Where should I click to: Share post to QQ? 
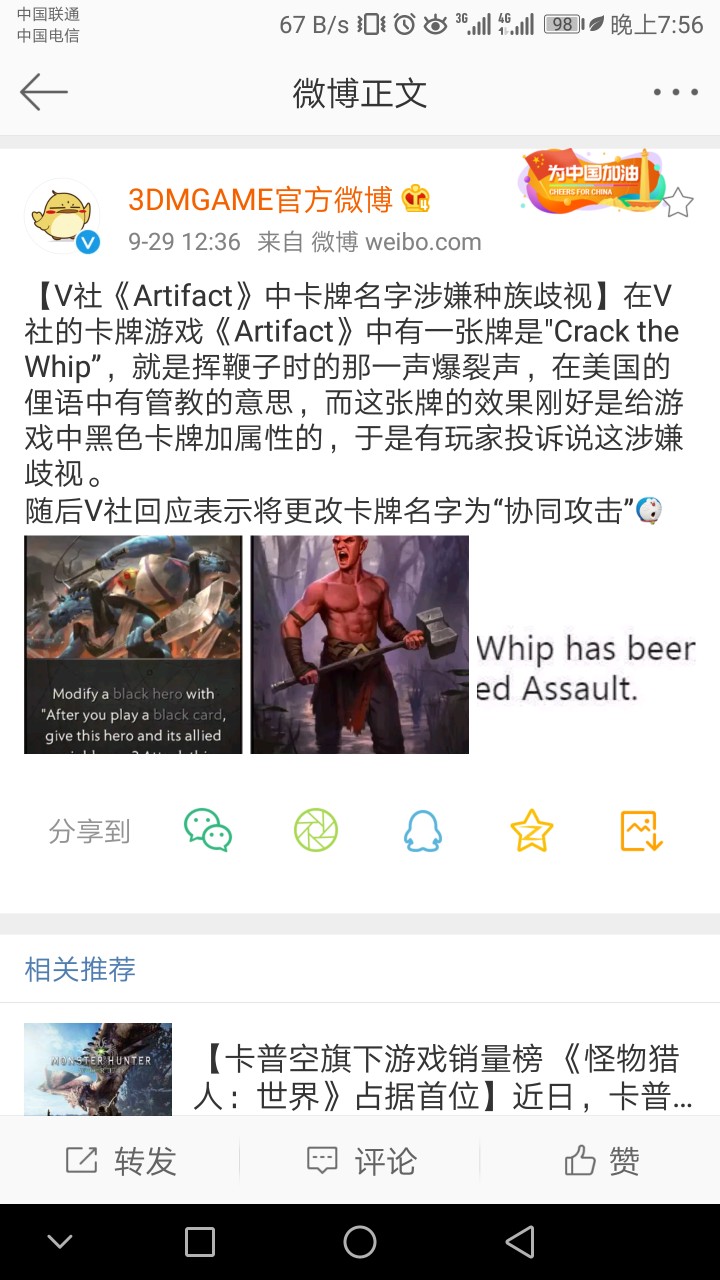click(423, 830)
